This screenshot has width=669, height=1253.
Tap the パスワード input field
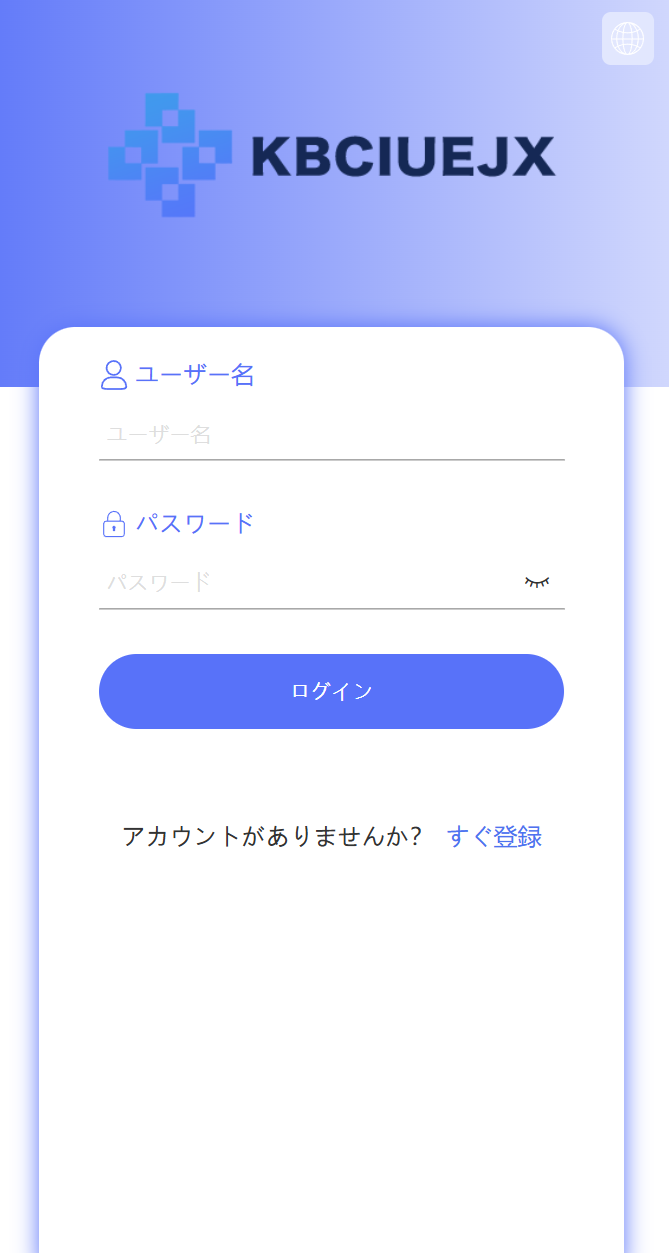pos(310,582)
